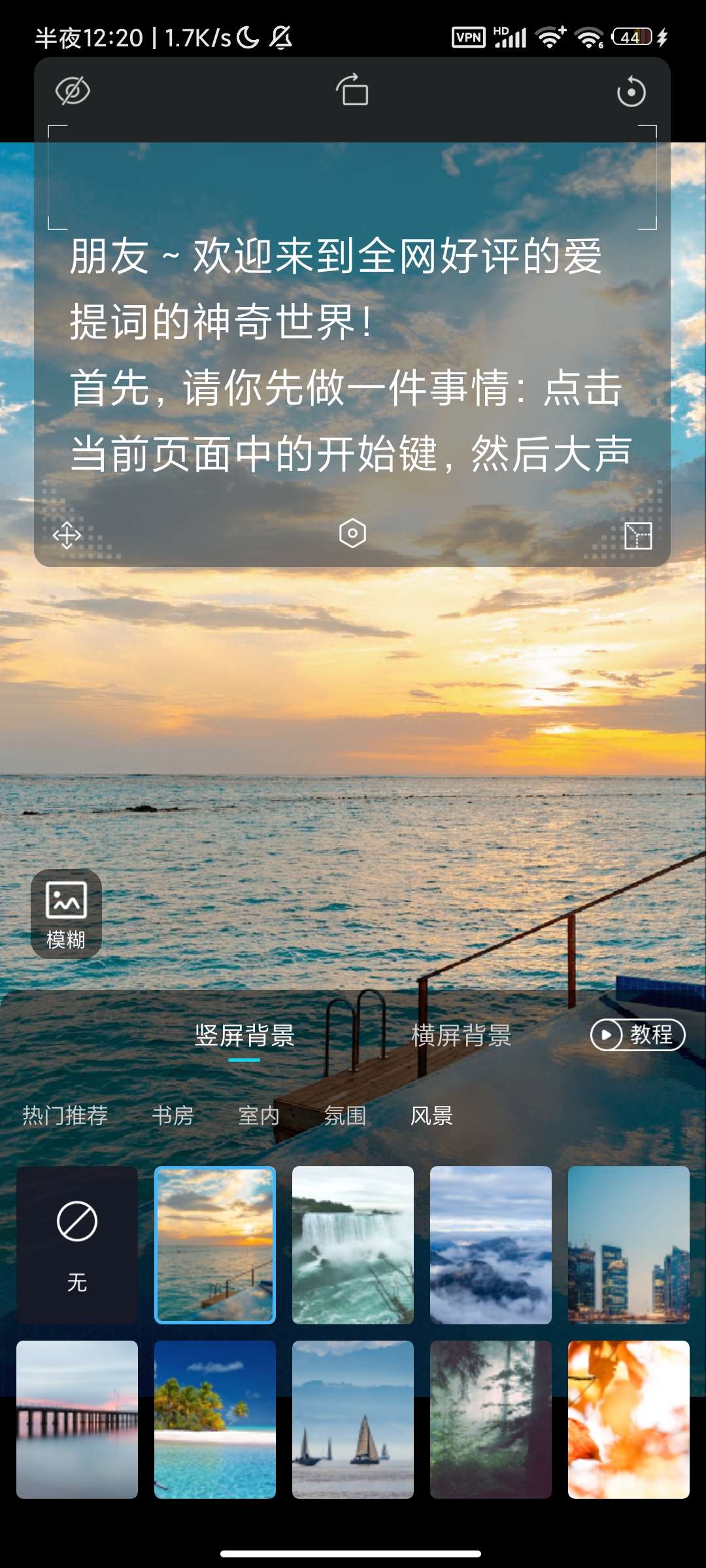Image resolution: width=706 pixels, height=1568 pixels.
Task: Open the 教程 tutorial video
Action: (637, 1035)
